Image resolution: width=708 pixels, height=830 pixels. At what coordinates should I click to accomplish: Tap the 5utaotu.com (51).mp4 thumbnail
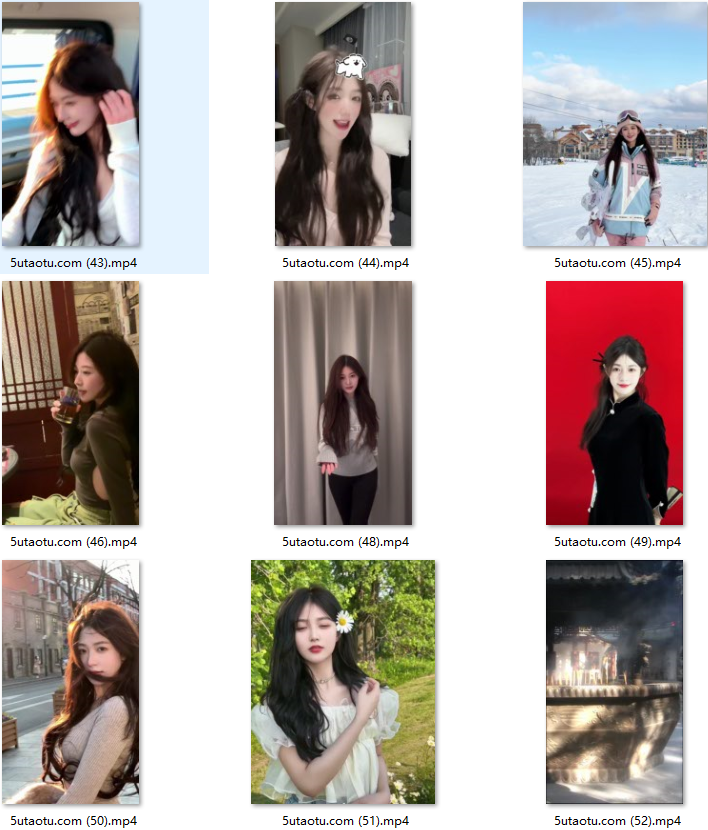coord(343,682)
